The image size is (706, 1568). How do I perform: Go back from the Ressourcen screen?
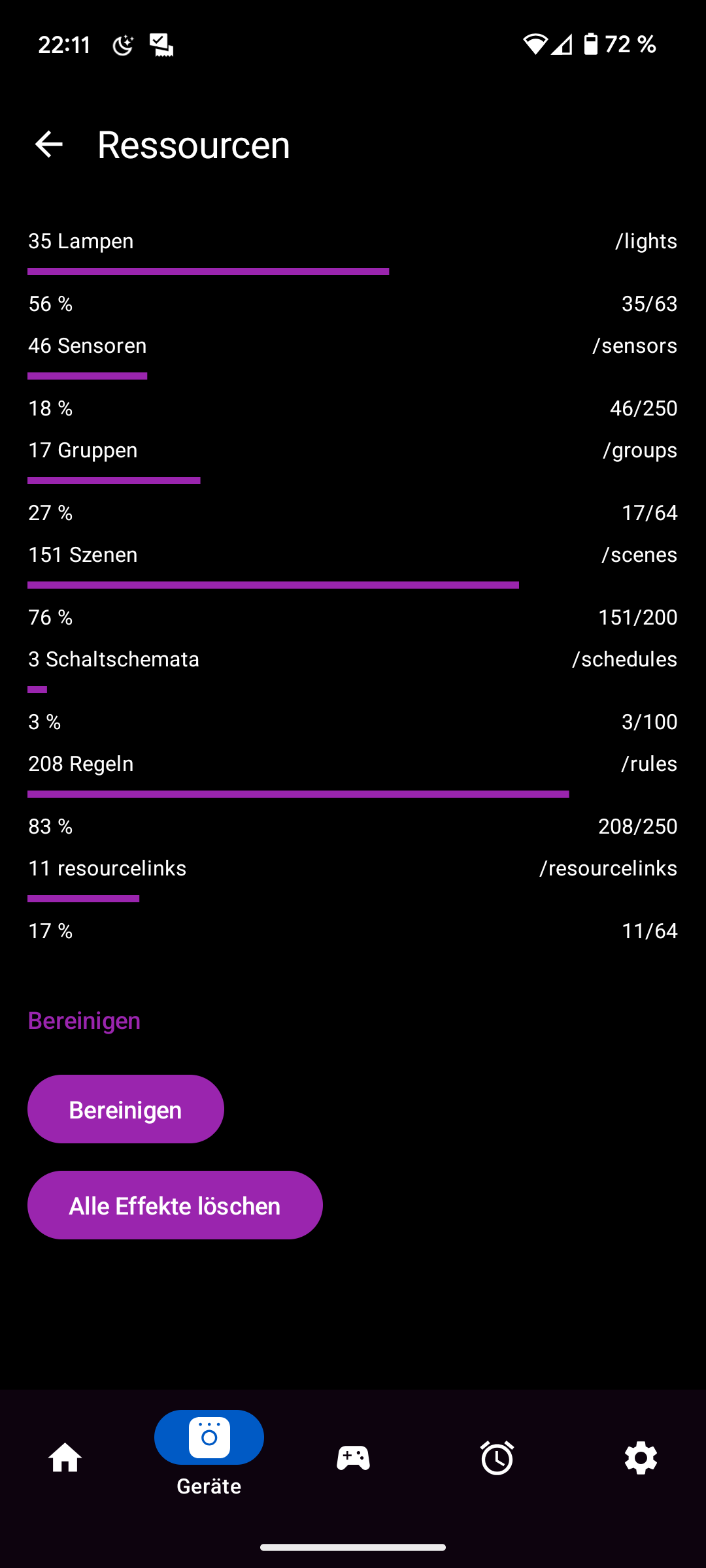(49, 144)
